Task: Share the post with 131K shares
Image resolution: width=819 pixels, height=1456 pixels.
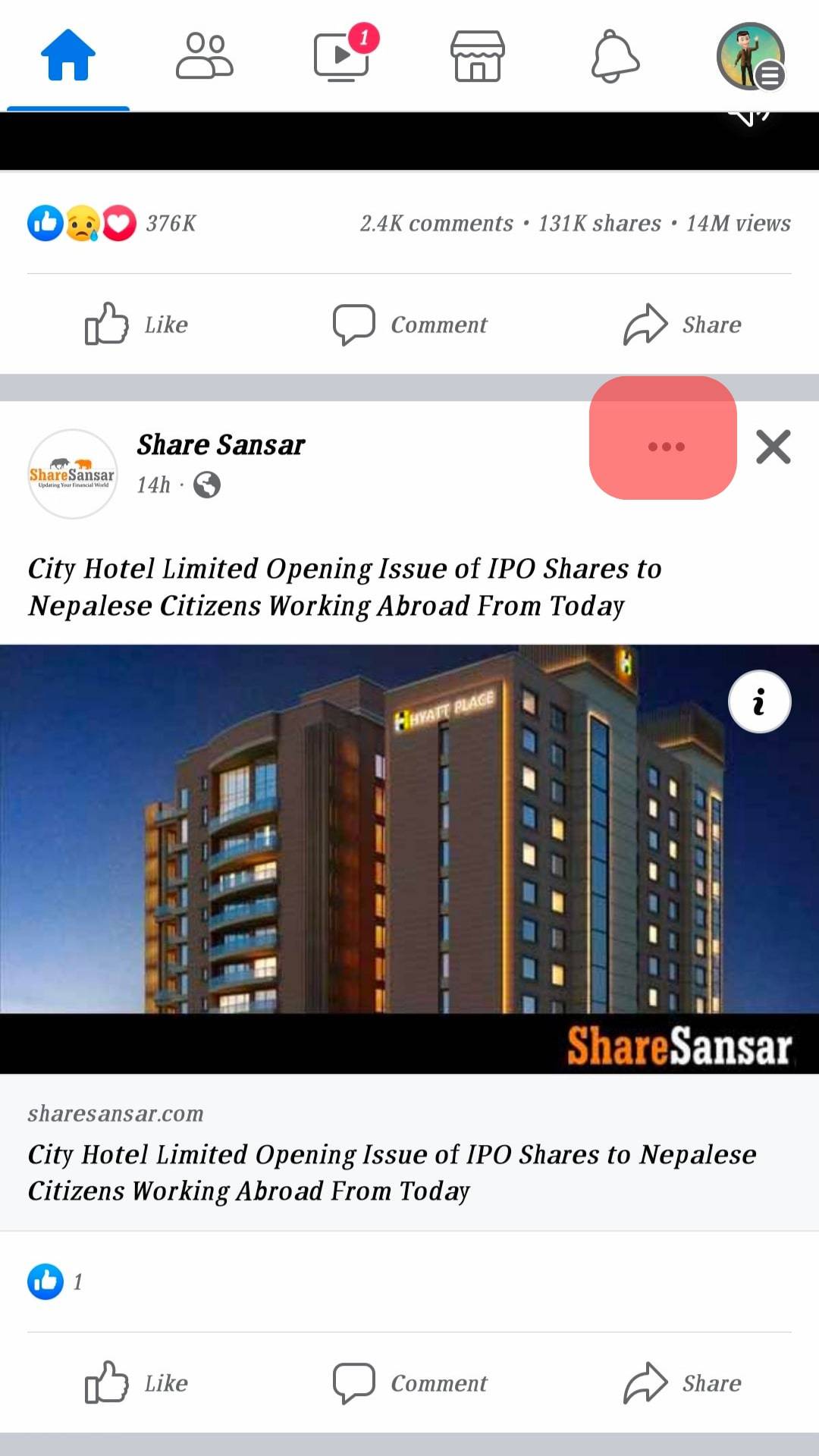Action: [x=682, y=325]
